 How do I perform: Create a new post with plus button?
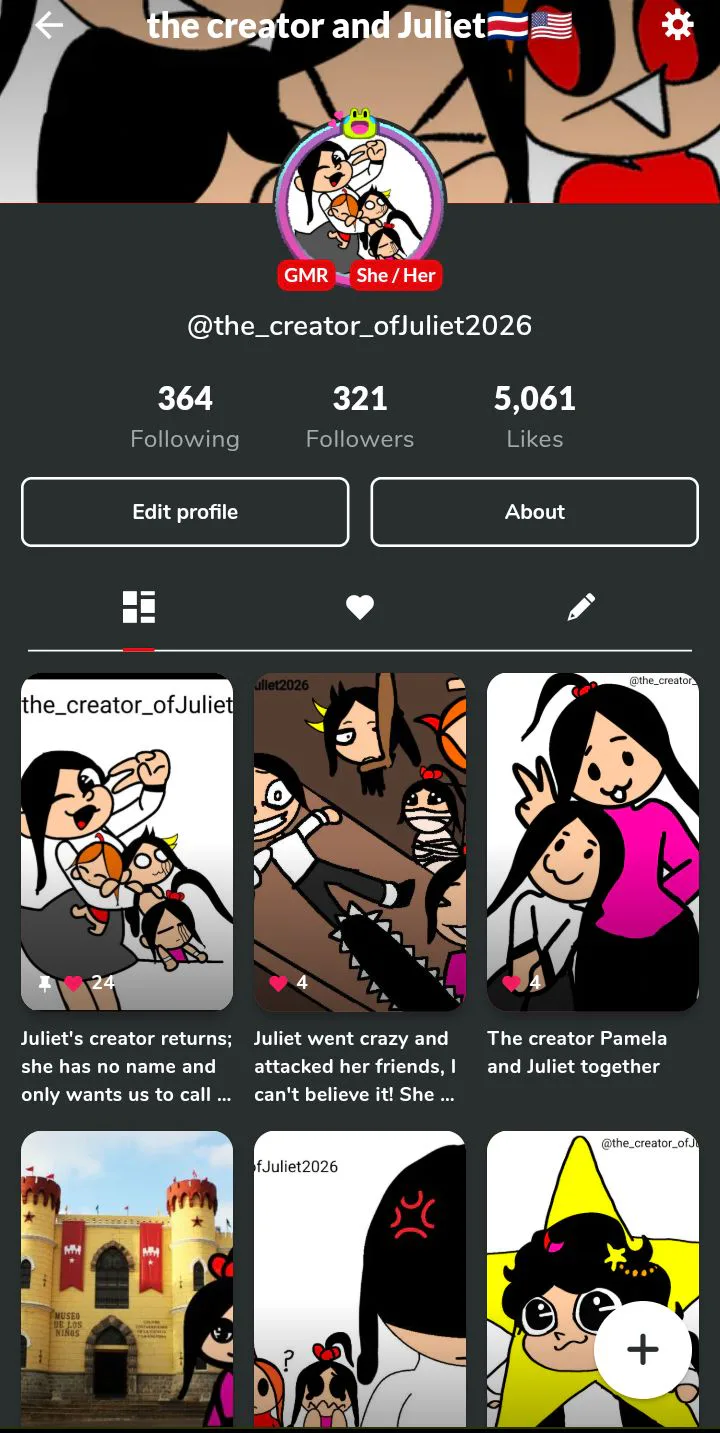coord(642,1350)
